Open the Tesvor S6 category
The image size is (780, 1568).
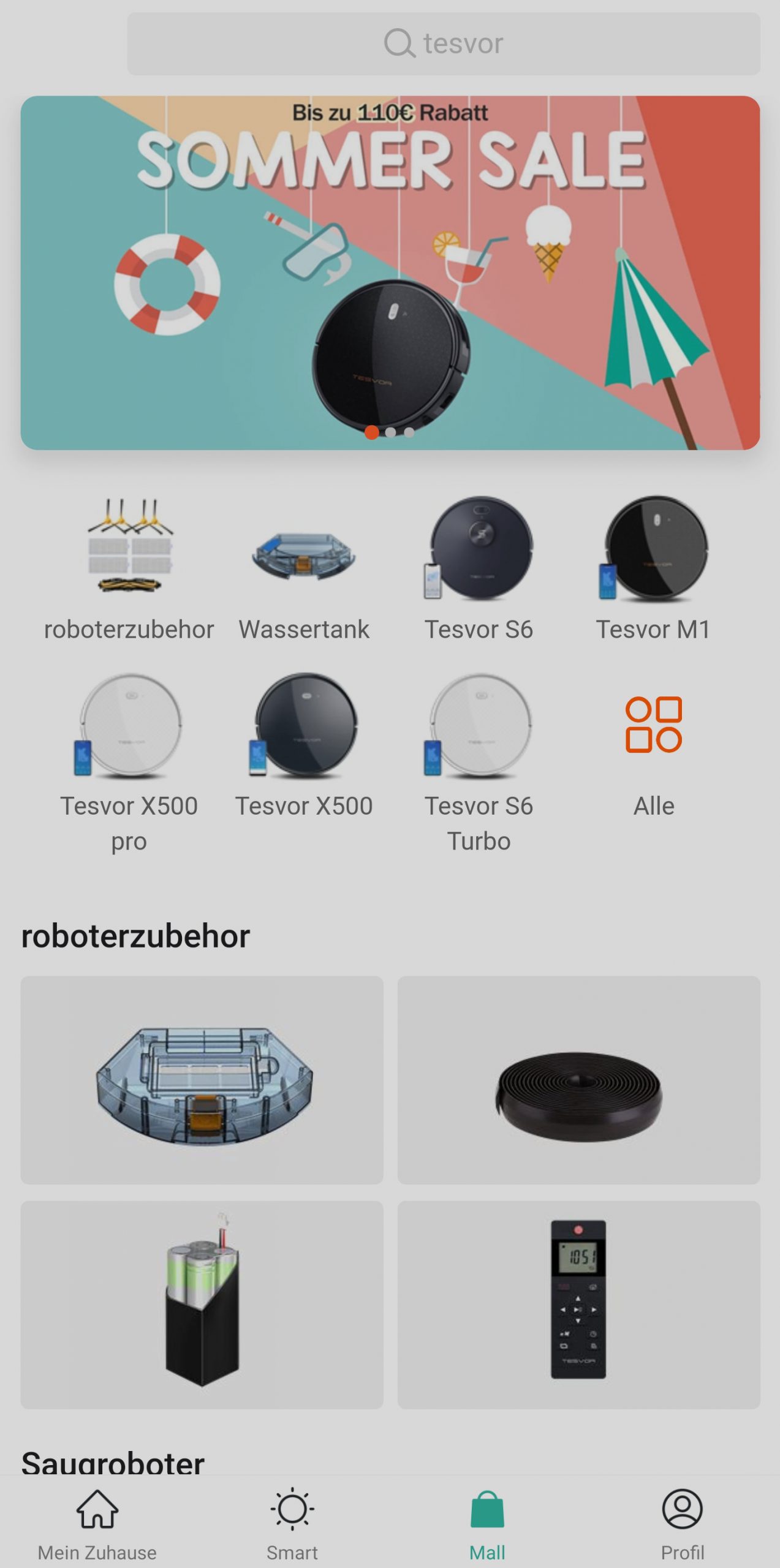tap(479, 568)
